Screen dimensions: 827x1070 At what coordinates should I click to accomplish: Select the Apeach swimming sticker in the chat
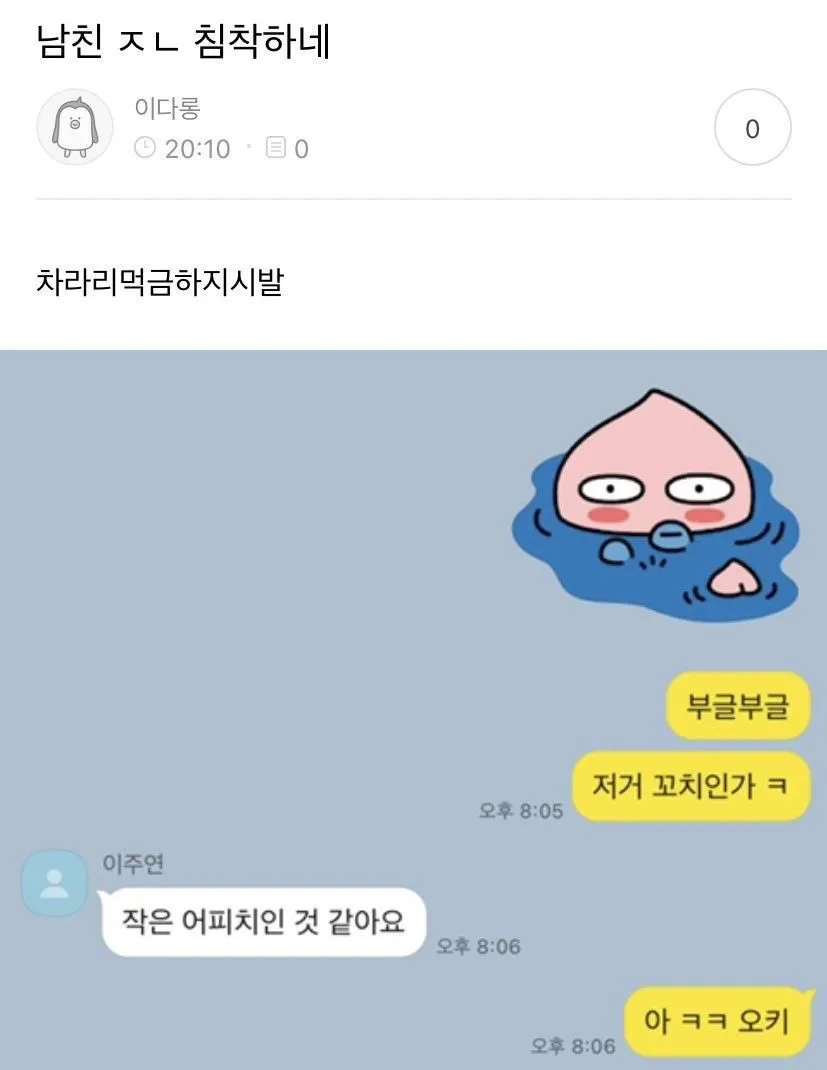(650, 500)
